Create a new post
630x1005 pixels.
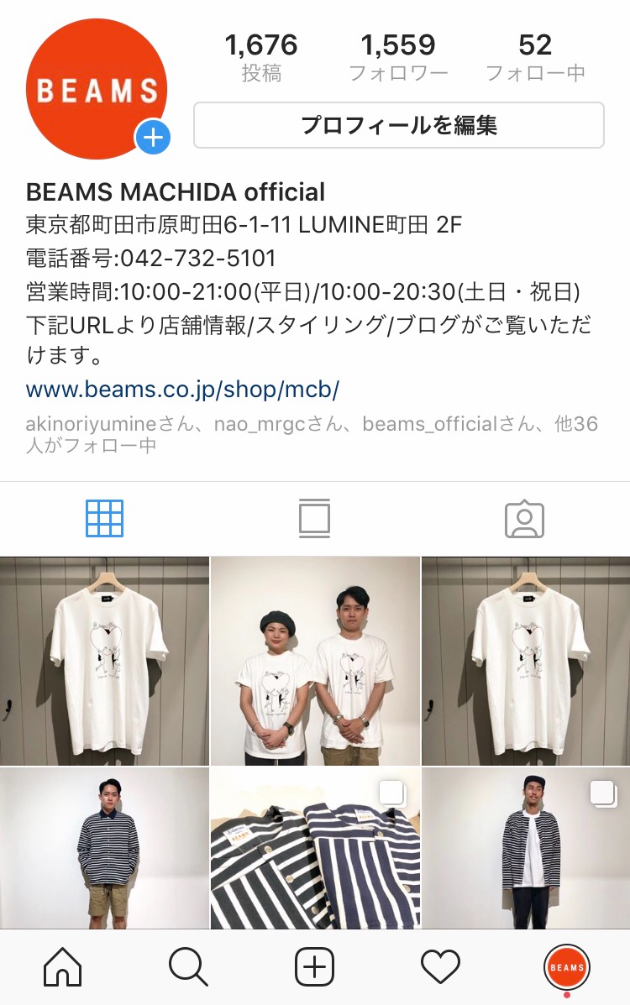coord(314,967)
